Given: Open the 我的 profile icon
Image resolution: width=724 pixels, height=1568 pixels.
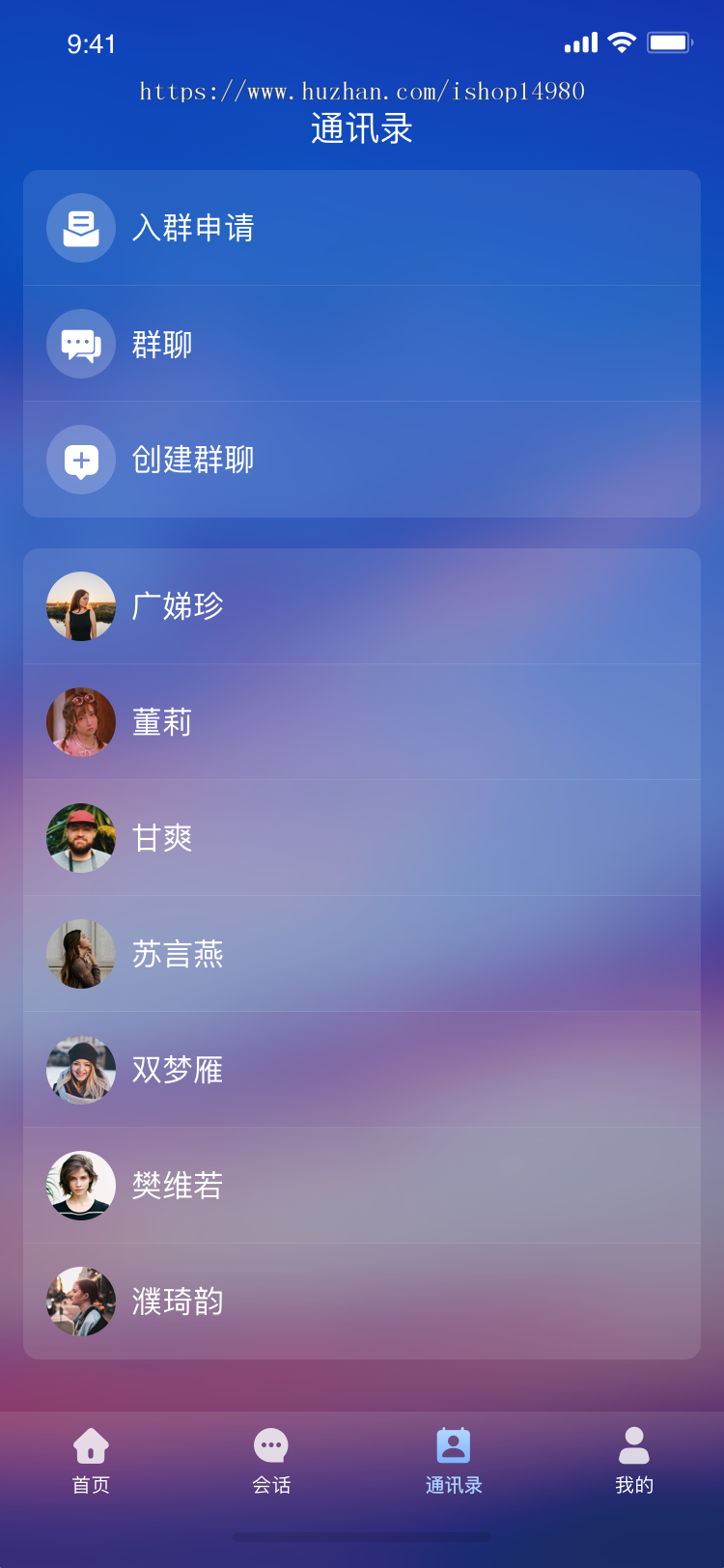Looking at the screenshot, I should 633,1444.
